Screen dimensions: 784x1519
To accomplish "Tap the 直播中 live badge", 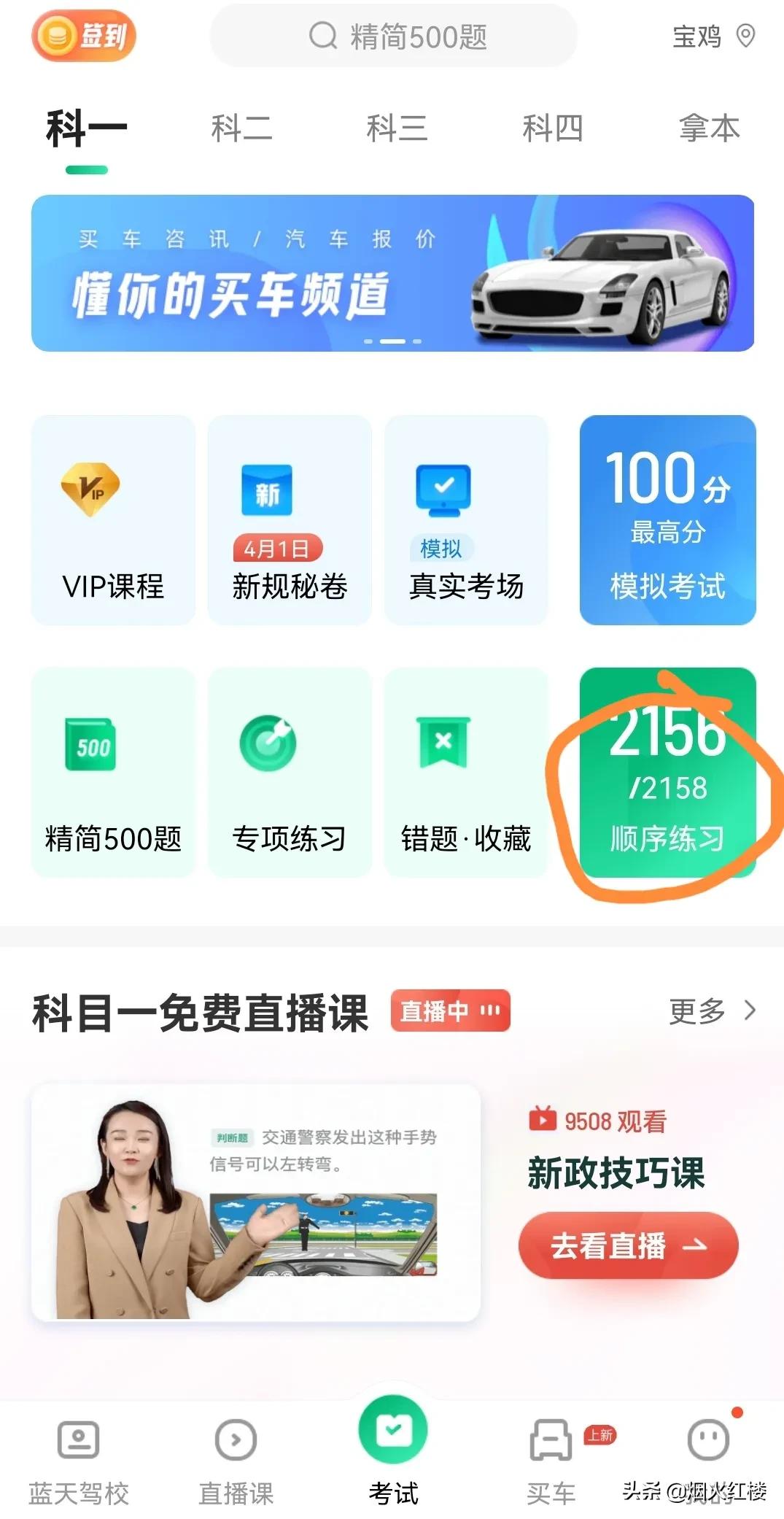I will 450,1011.
